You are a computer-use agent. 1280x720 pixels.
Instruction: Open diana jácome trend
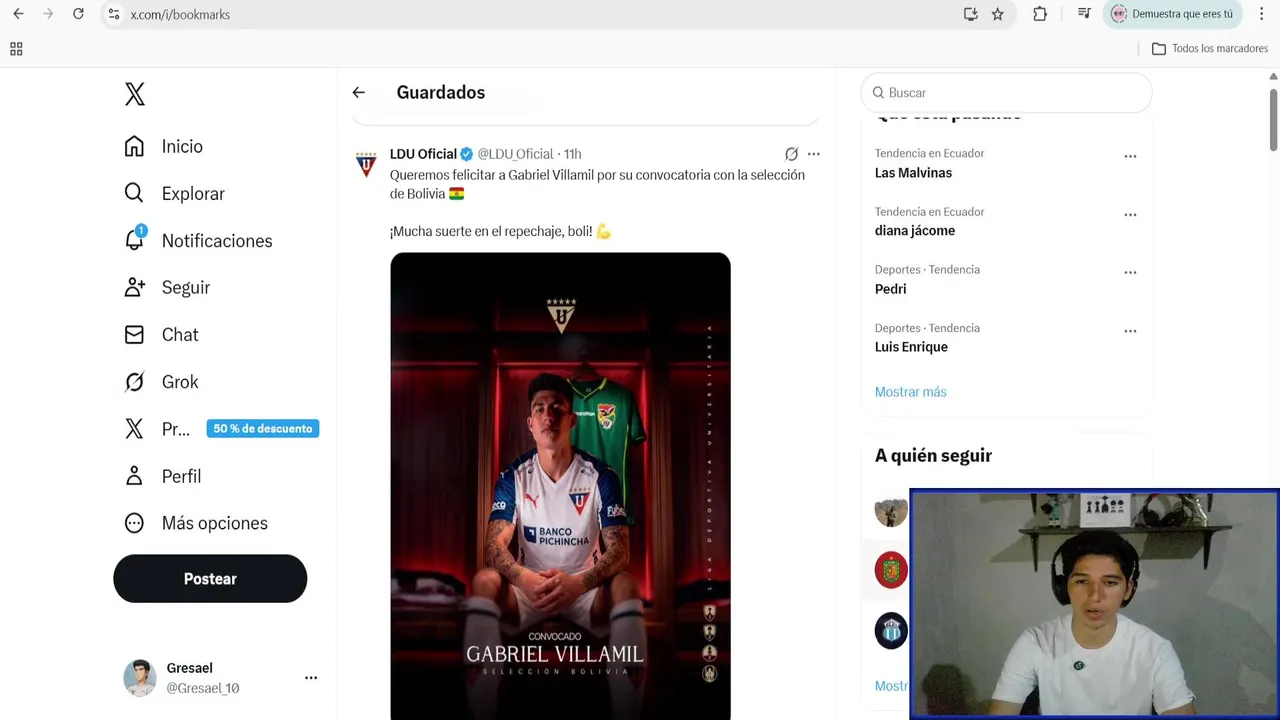(x=914, y=231)
